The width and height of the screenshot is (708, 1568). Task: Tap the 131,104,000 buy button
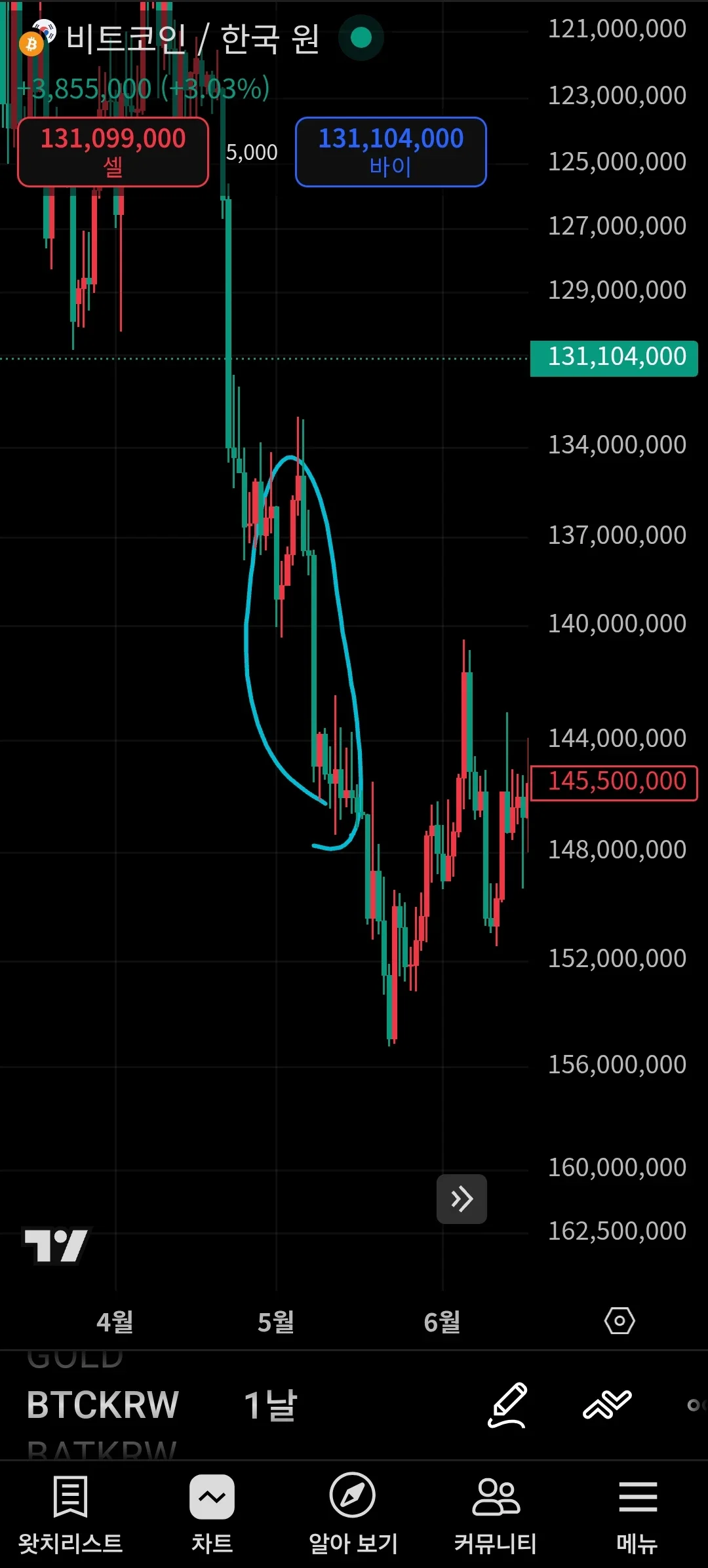click(391, 152)
